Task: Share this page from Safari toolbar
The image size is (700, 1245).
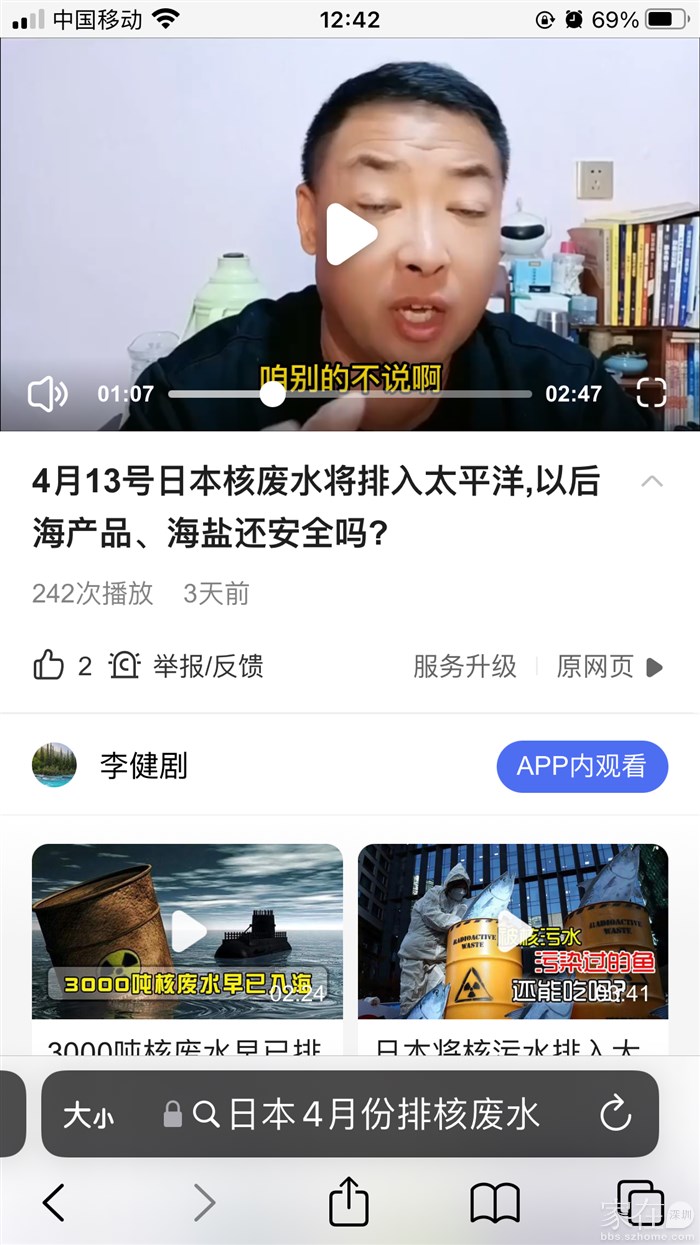Action: coord(349,1201)
